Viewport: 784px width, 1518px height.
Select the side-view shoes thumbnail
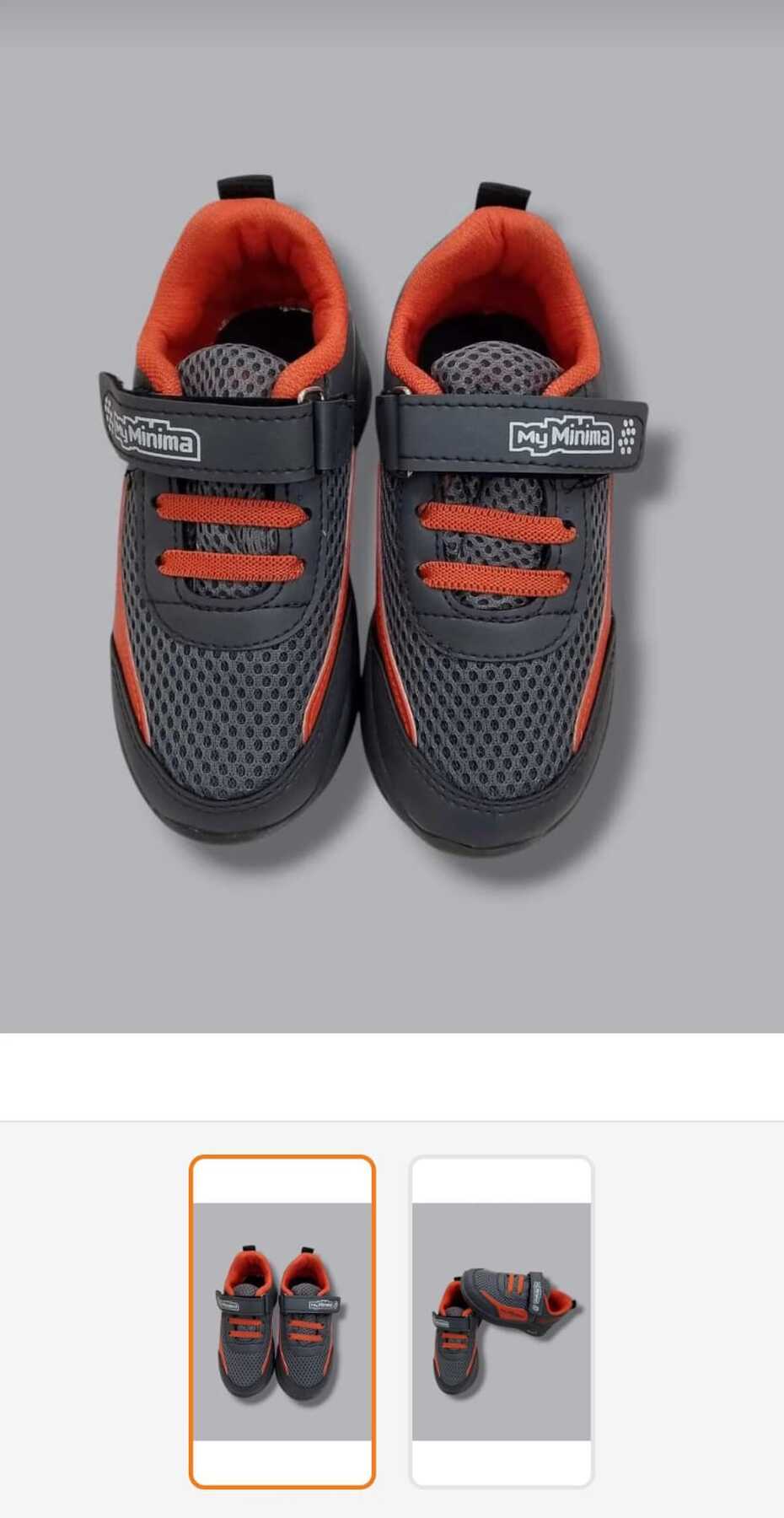(501, 1322)
